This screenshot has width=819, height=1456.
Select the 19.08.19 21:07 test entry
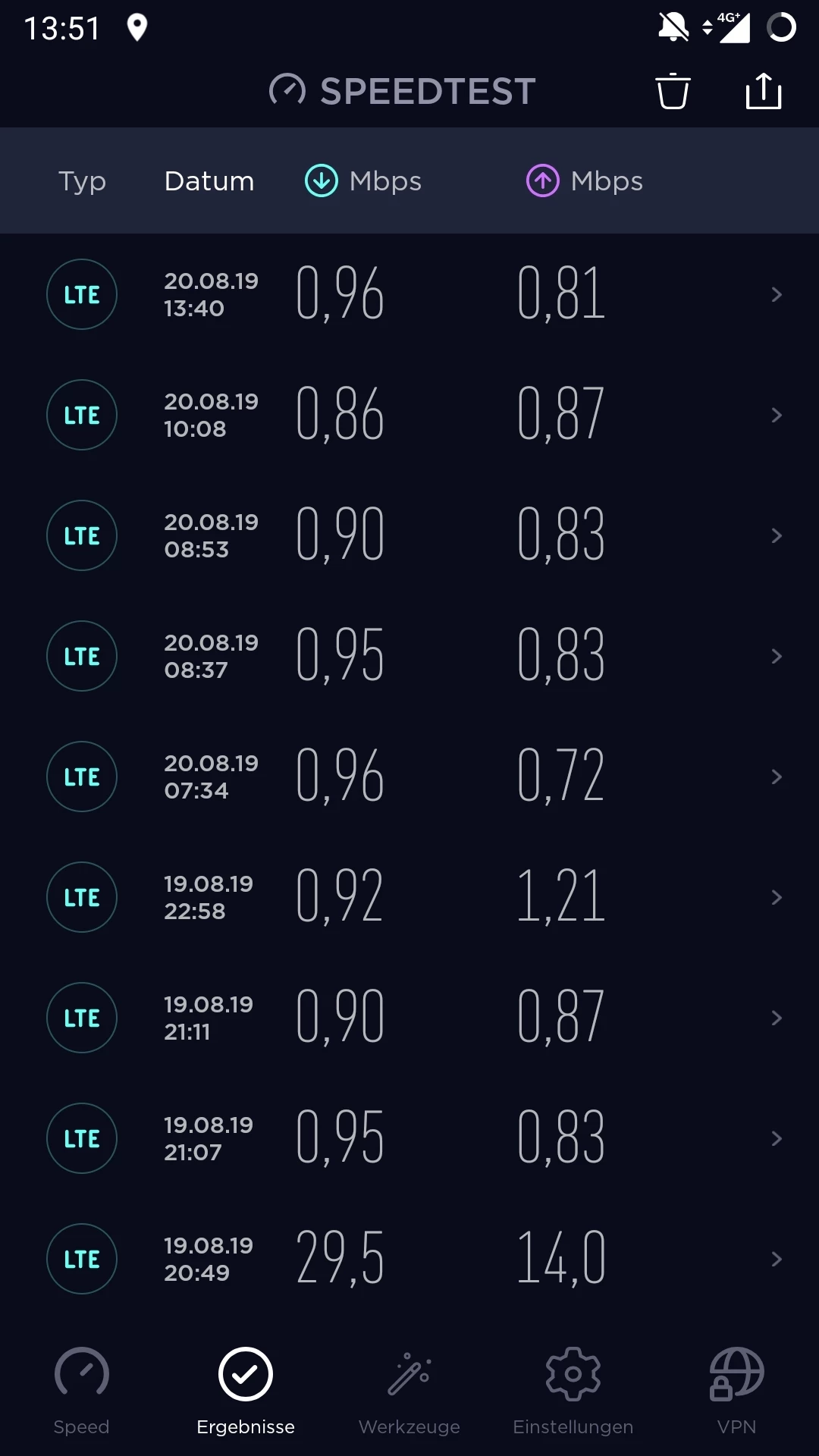409,1138
